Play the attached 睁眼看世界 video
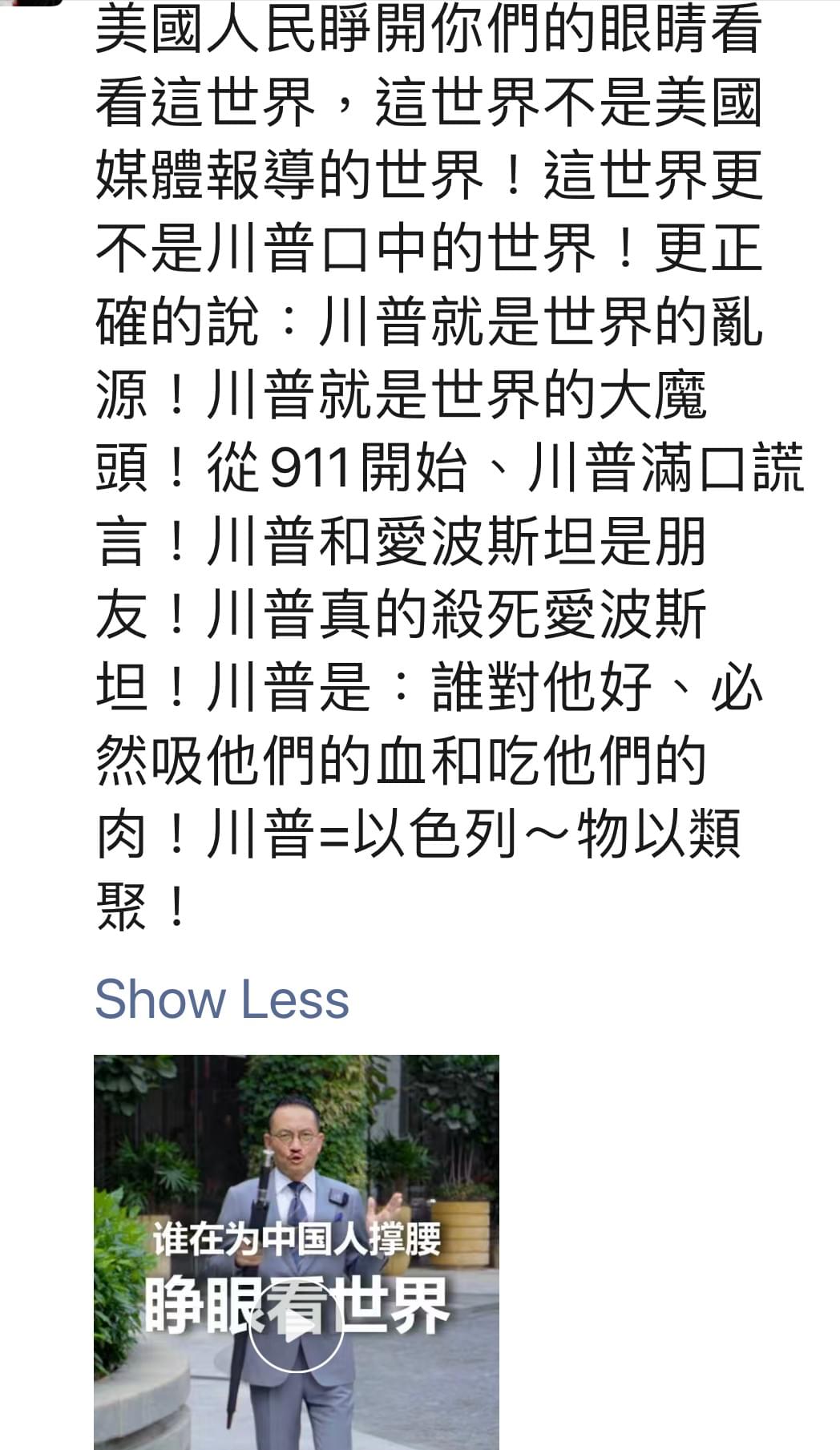Screen dimensions: 840x1450 click(296, 1325)
